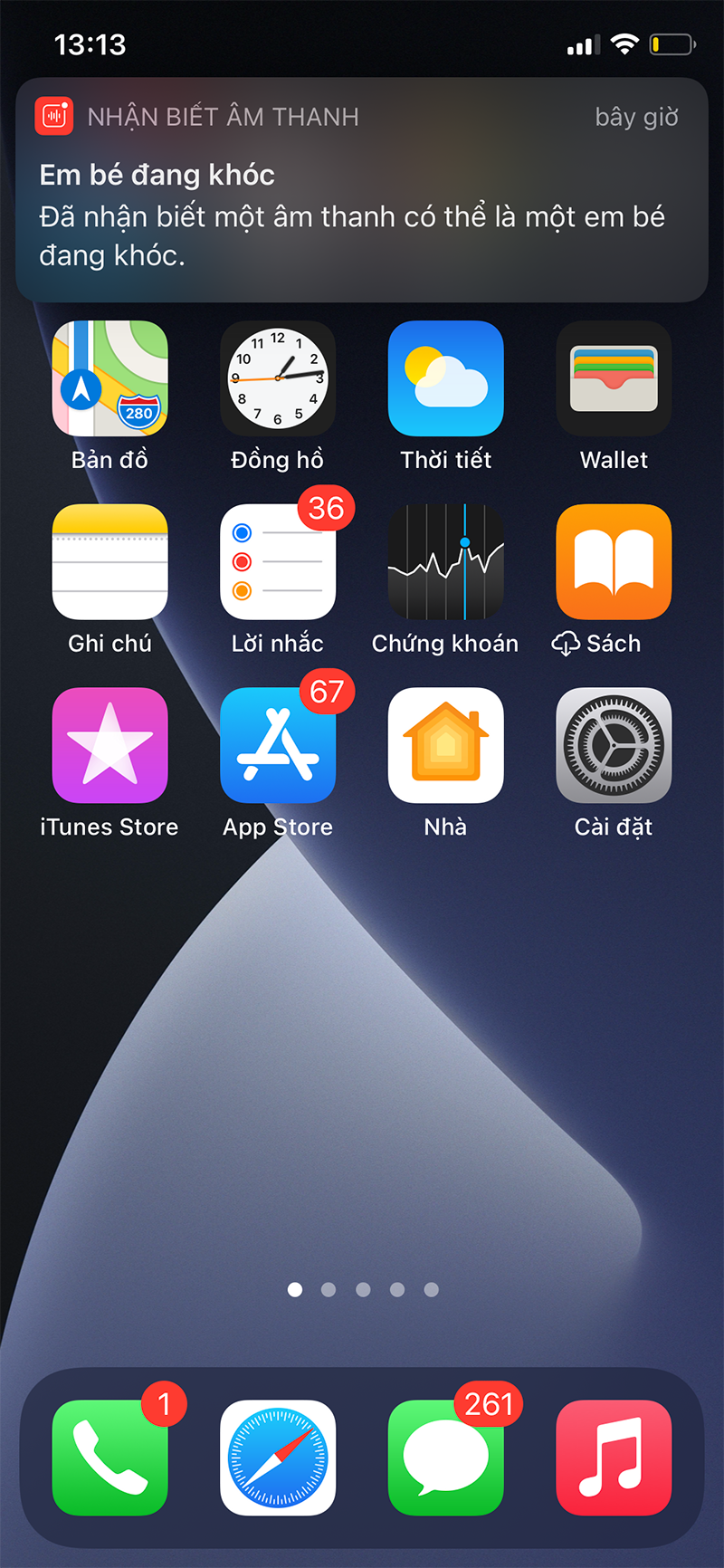This screenshot has height=1568, width=724.
Task: Open Ghi chú to write a note
Action: point(110,561)
